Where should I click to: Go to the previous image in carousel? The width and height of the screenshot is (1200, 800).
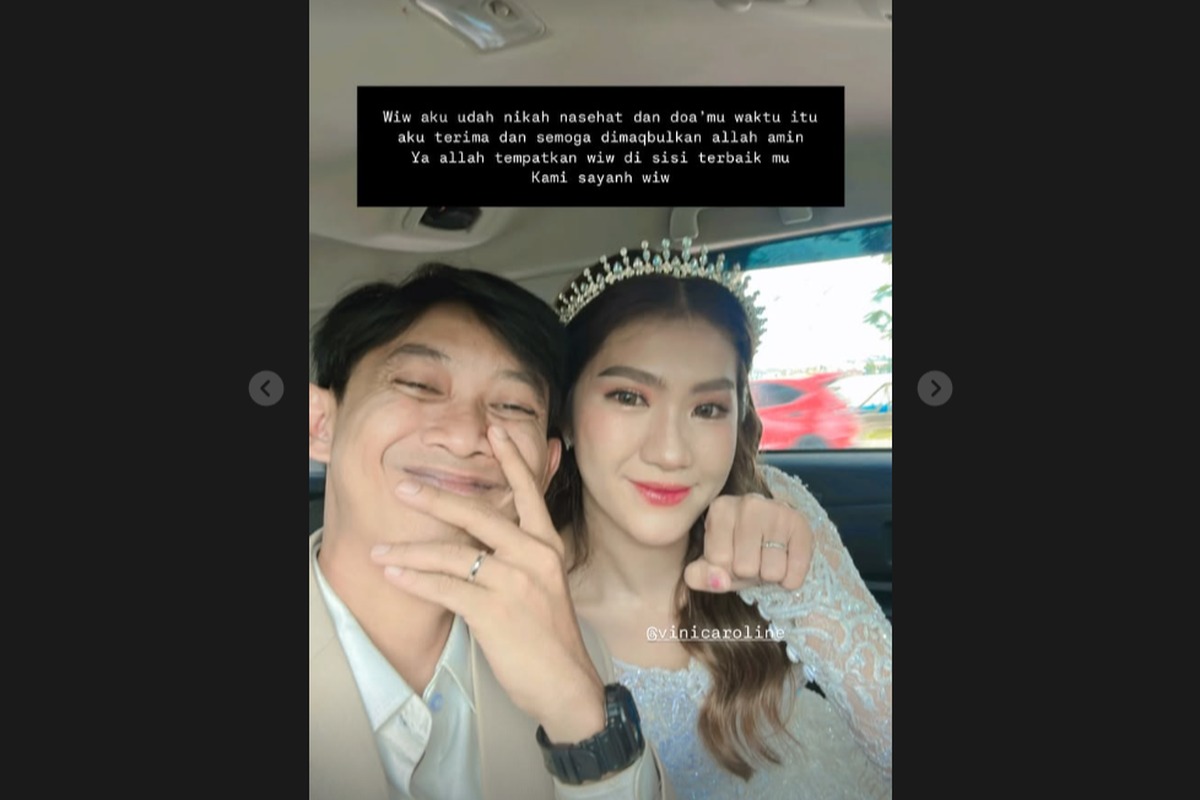tap(266, 388)
